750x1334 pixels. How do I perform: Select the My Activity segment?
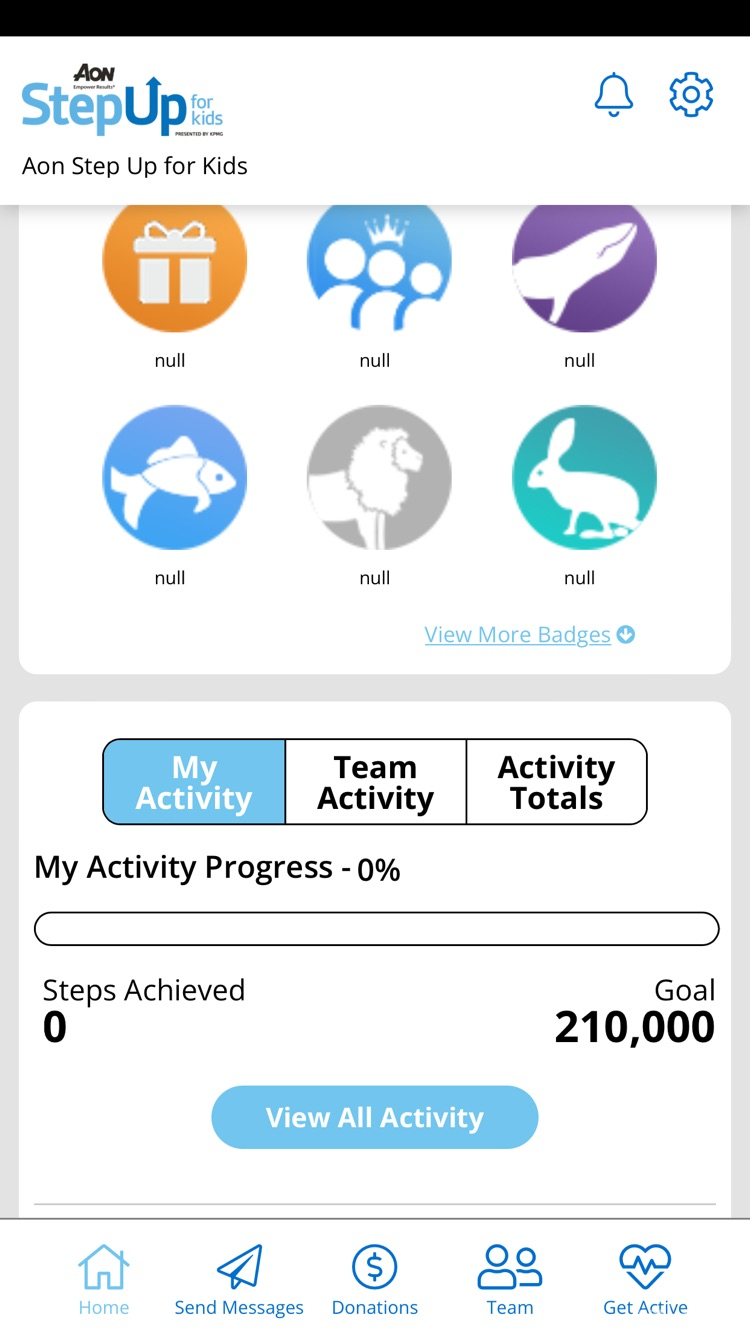click(194, 782)
